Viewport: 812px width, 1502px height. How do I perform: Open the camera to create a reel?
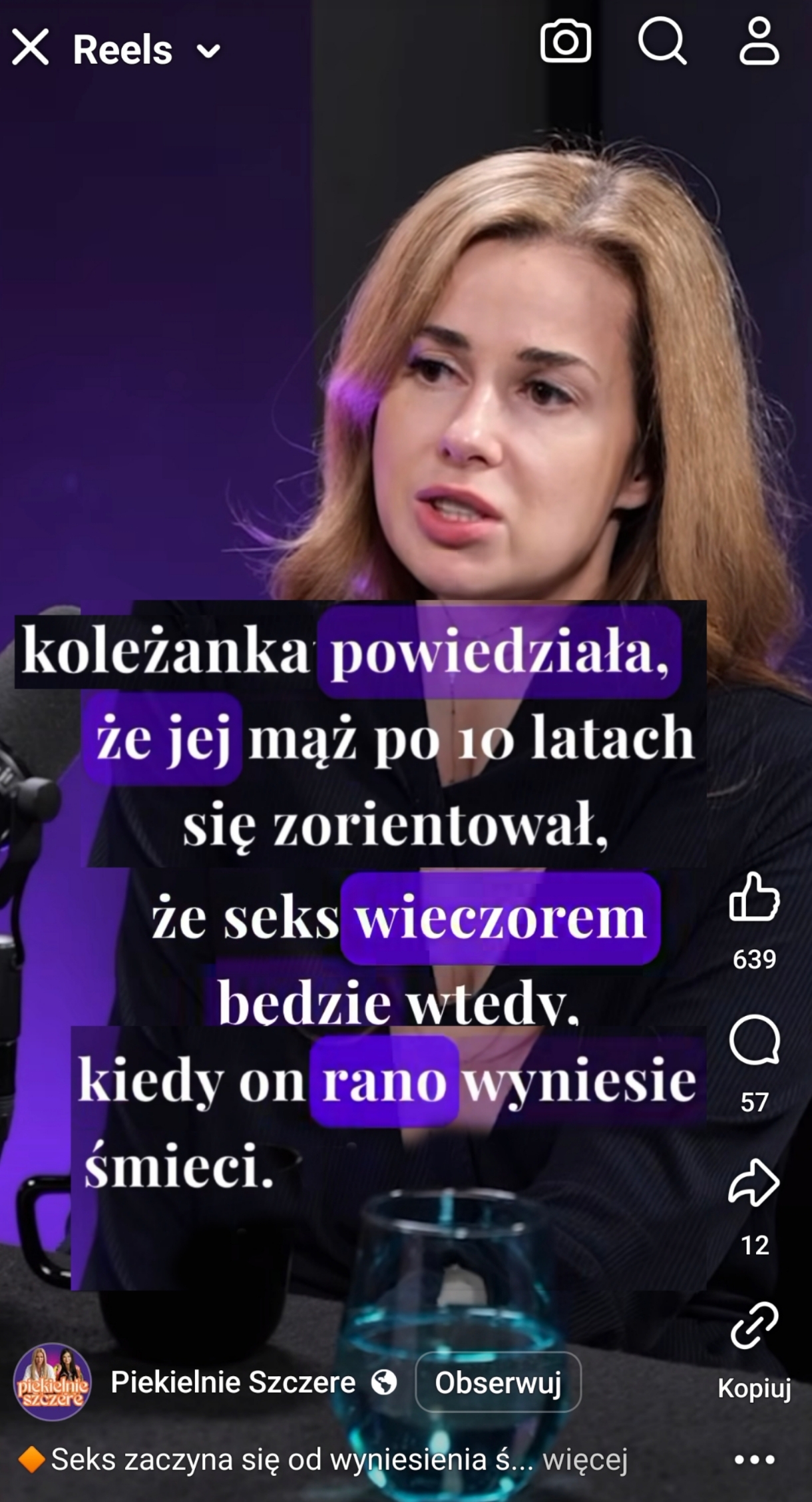click(565, 42)
